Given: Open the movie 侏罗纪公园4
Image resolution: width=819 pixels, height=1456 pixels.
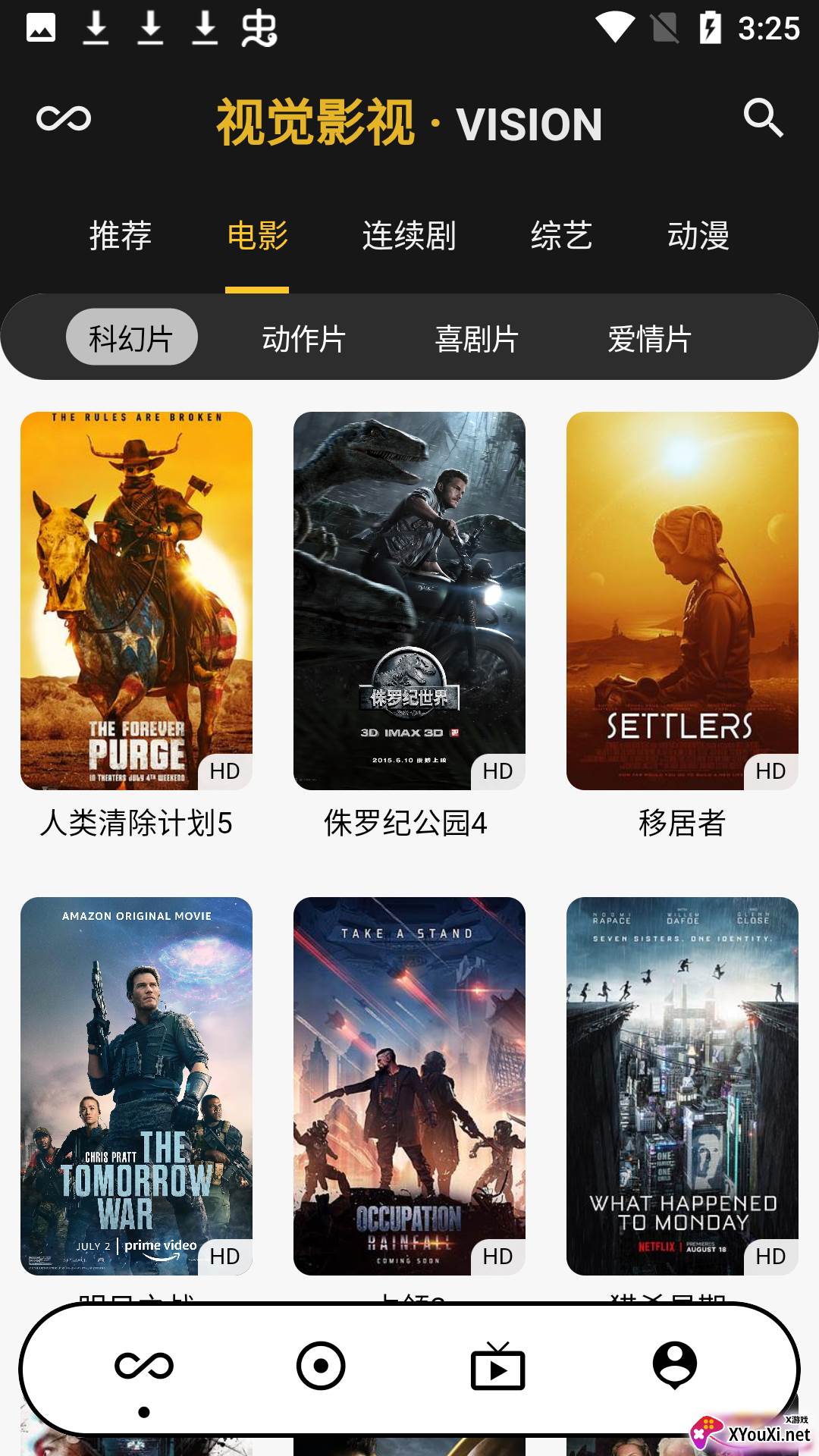Looking at the screenshot, I should click(409, 601).
